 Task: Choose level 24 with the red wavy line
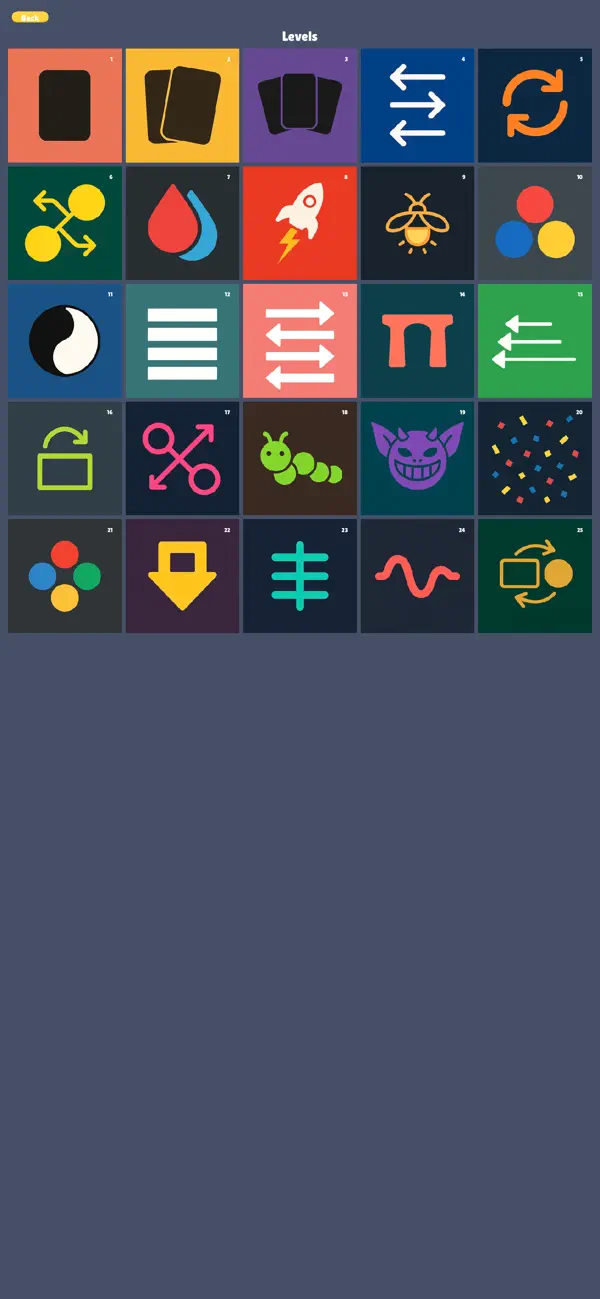[417, 576]
